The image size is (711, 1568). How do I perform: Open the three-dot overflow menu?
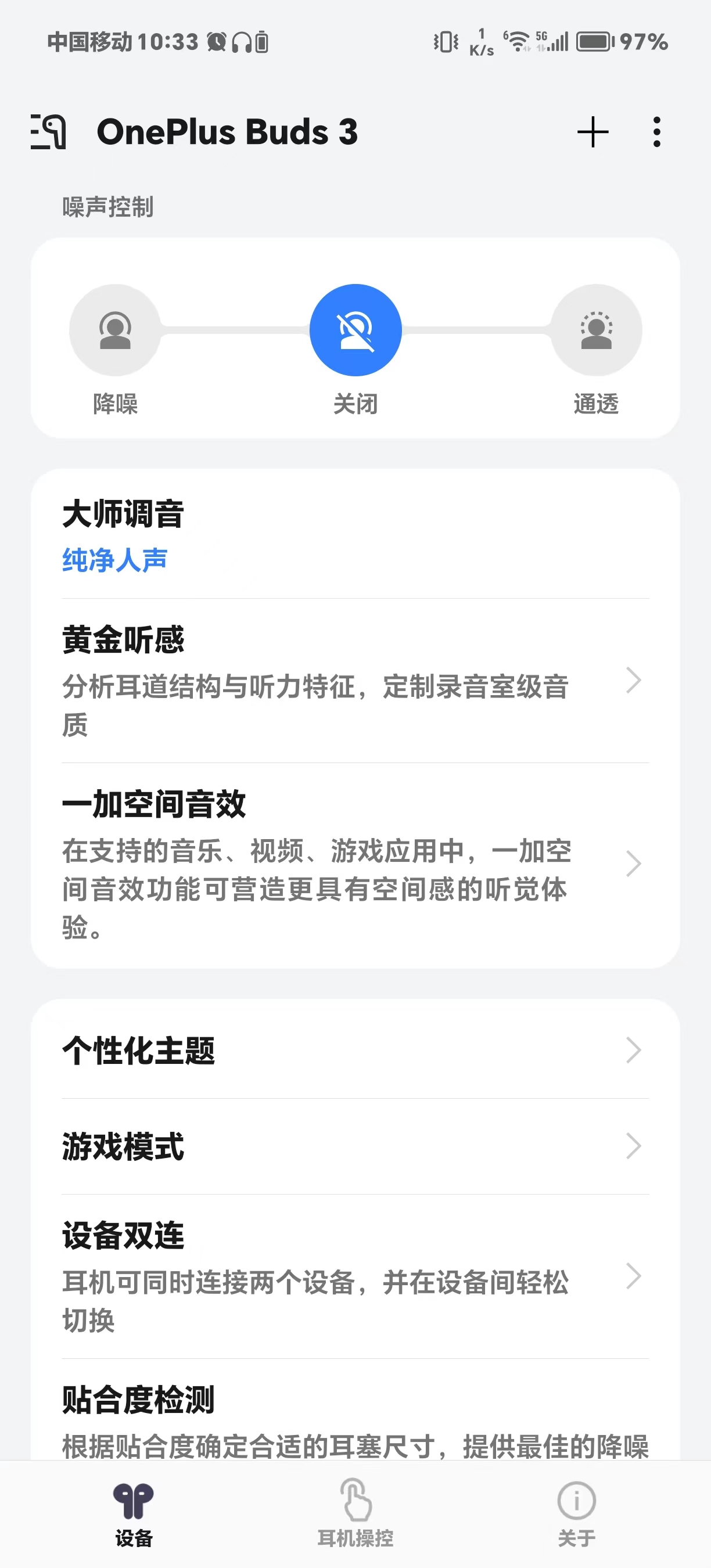click(656, 132)
